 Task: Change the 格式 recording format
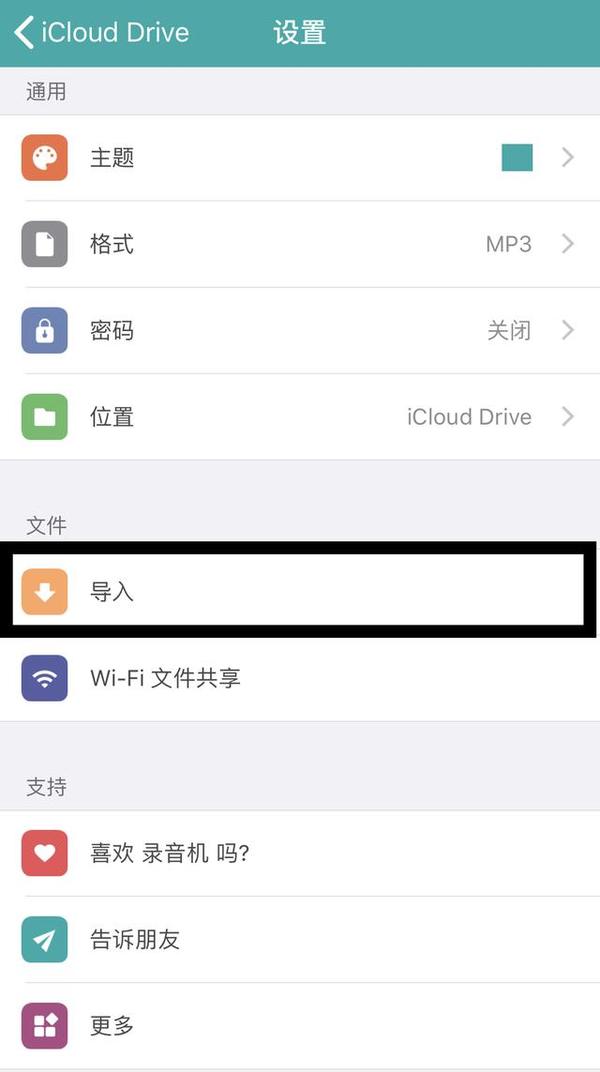click(300, 244)
